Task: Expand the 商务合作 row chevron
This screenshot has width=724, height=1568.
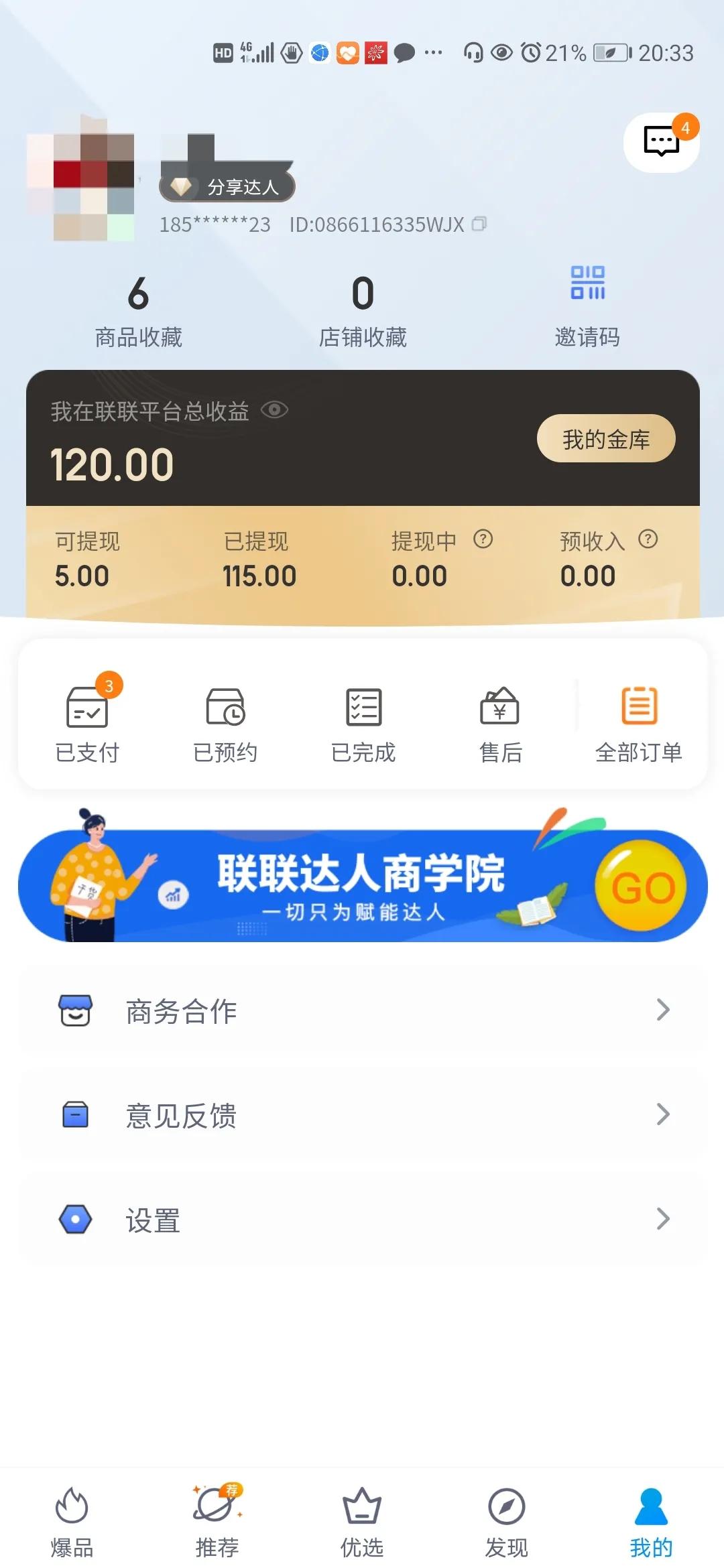Action: [x=664, y=1011]
